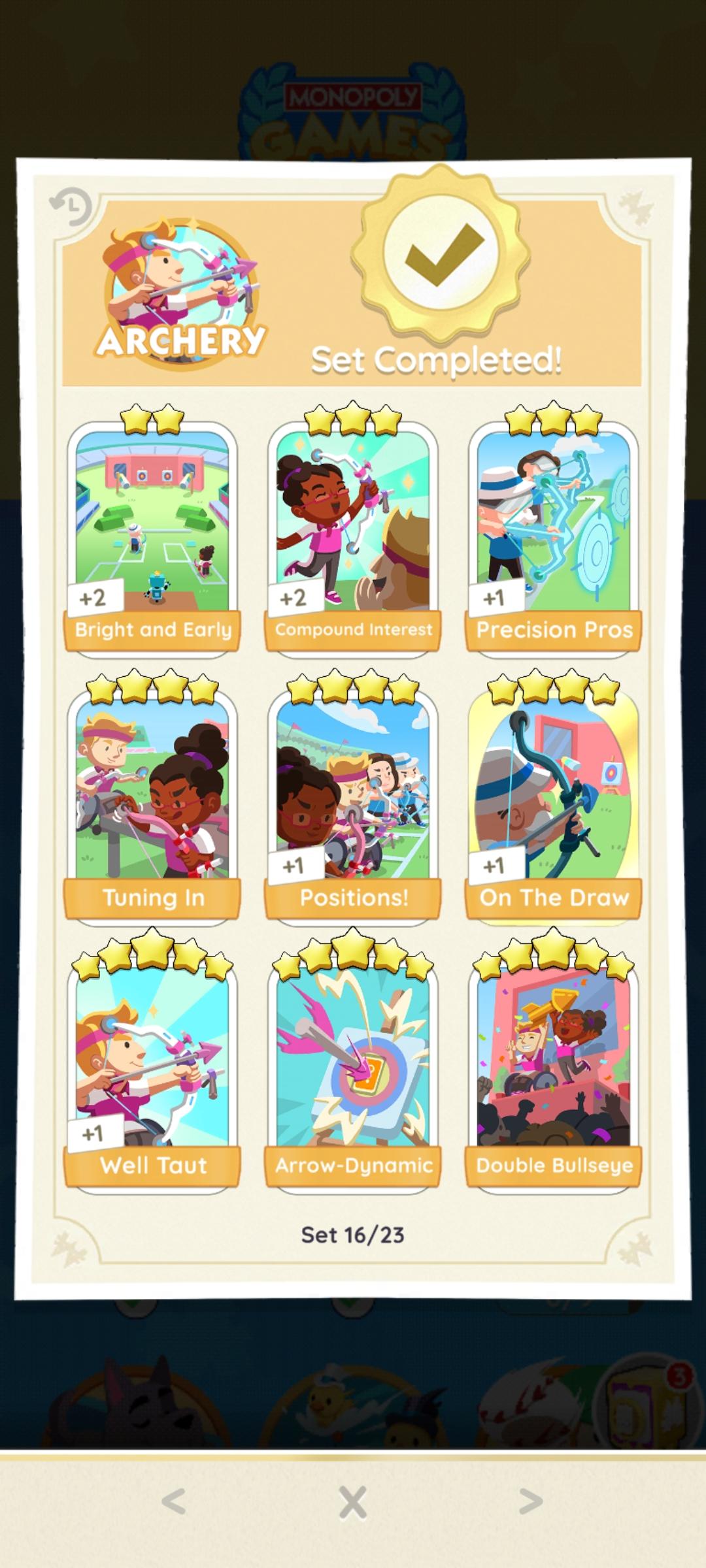Go to the previous sticker set
The height and width of the screenshot is (1568, 706).
tap(174, 1501)
